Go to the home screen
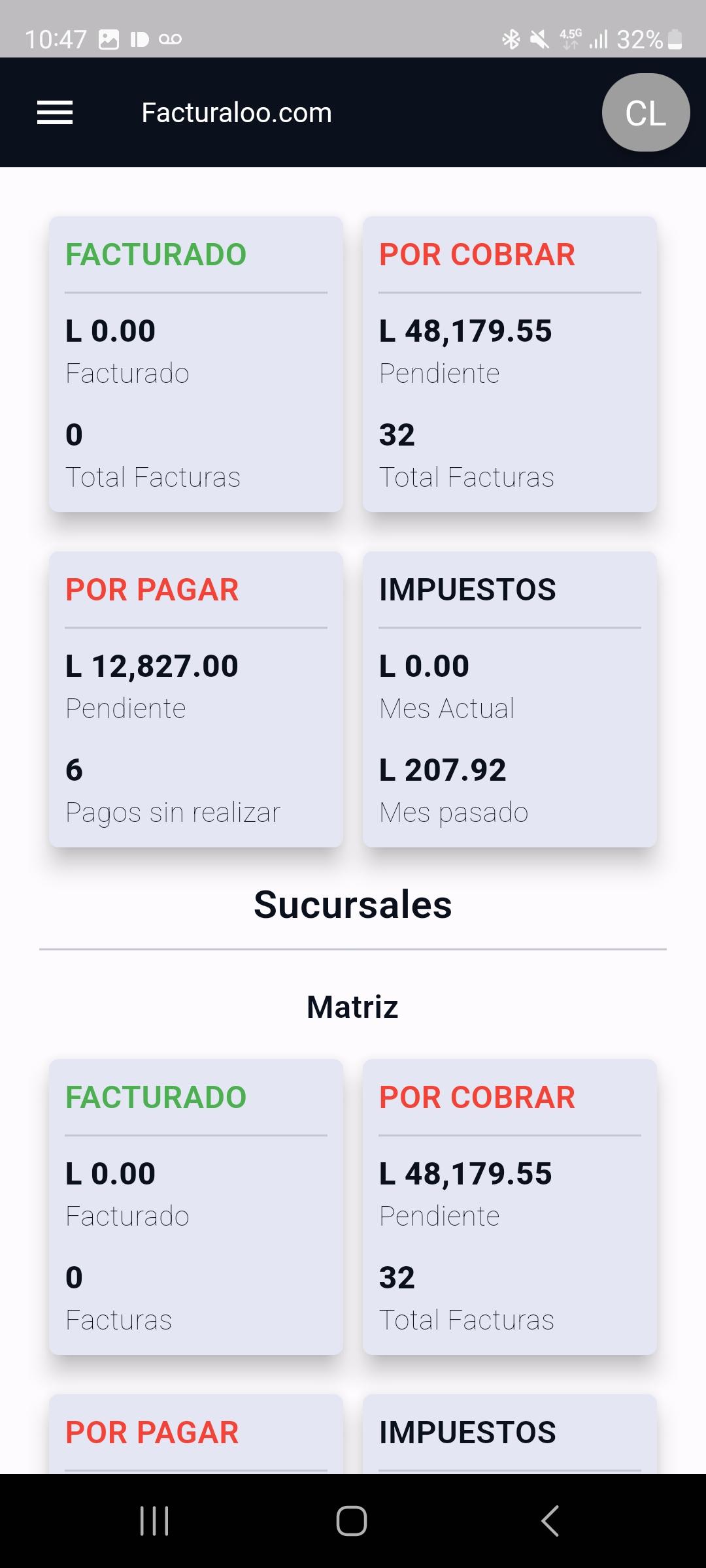Viewport: 706px width, 1568px height. (x=352, y=1521)
